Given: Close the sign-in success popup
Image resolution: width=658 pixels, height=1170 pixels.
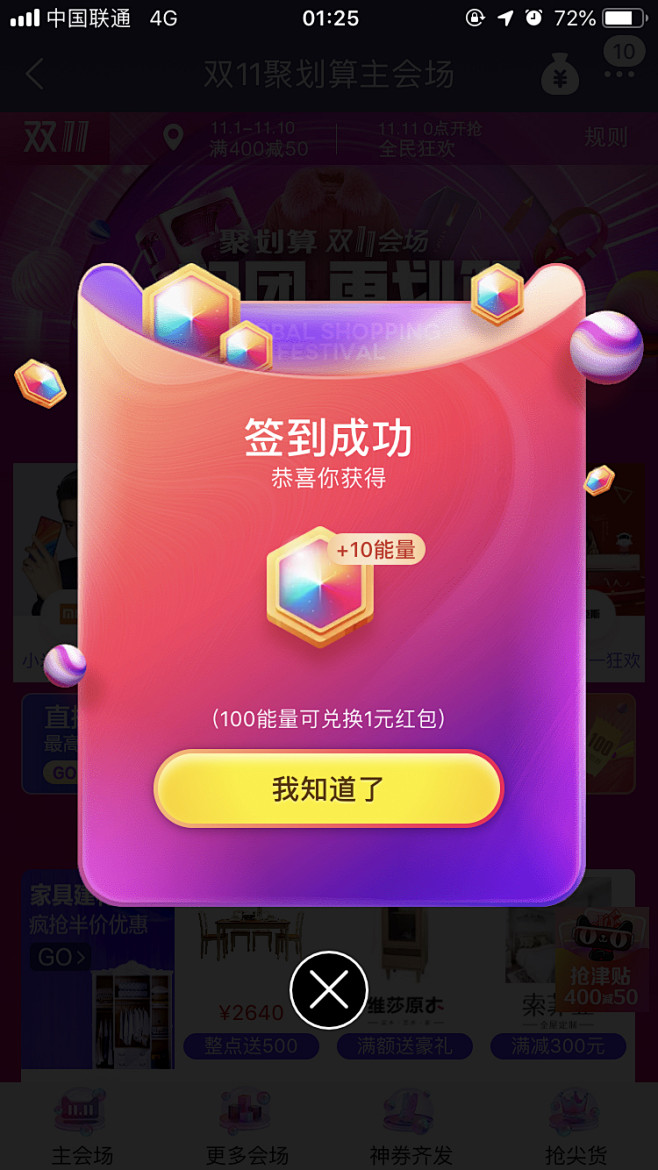Looking at the screenshot, I should pos(329,990).
